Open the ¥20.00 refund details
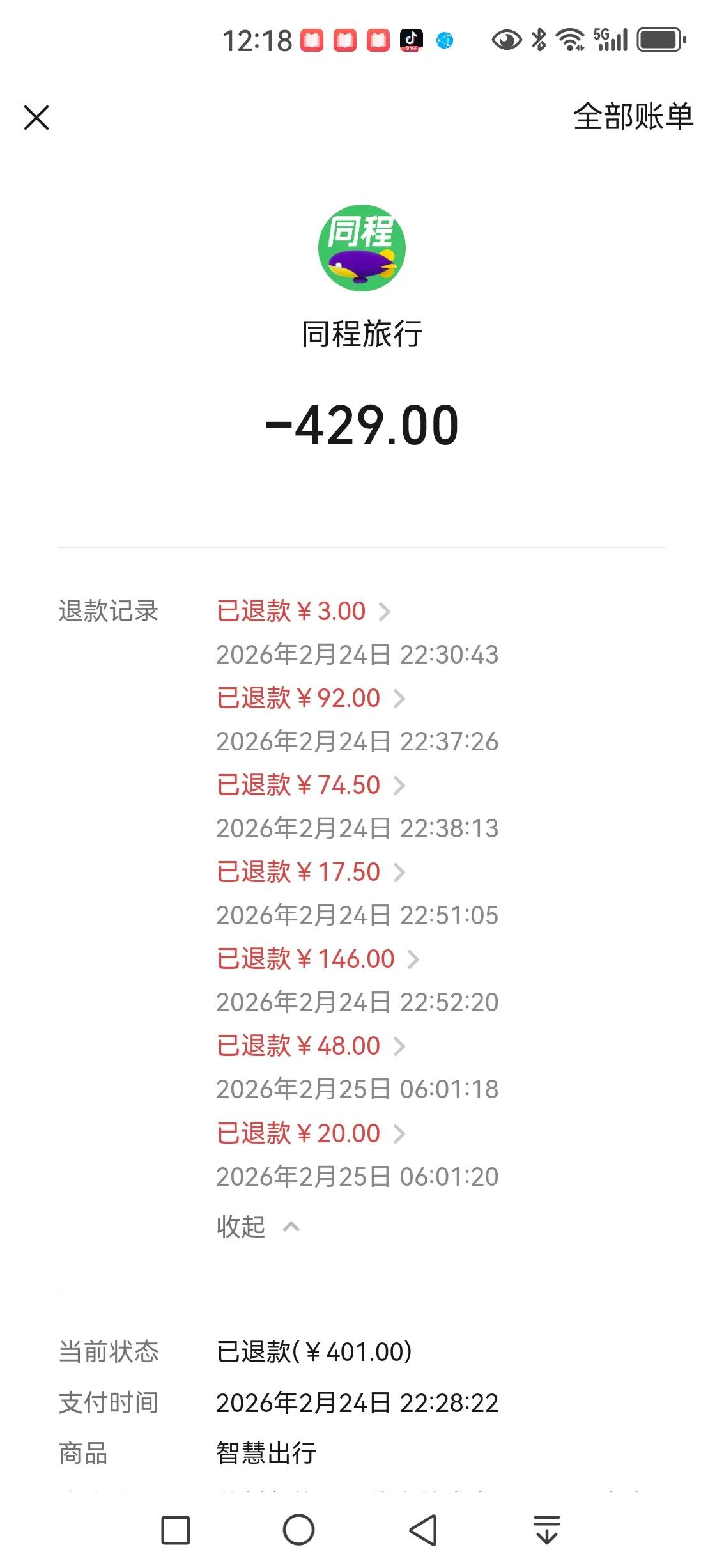This screenshot has height=1568, width=724. pyautogui.click(x=310, y=1133)
